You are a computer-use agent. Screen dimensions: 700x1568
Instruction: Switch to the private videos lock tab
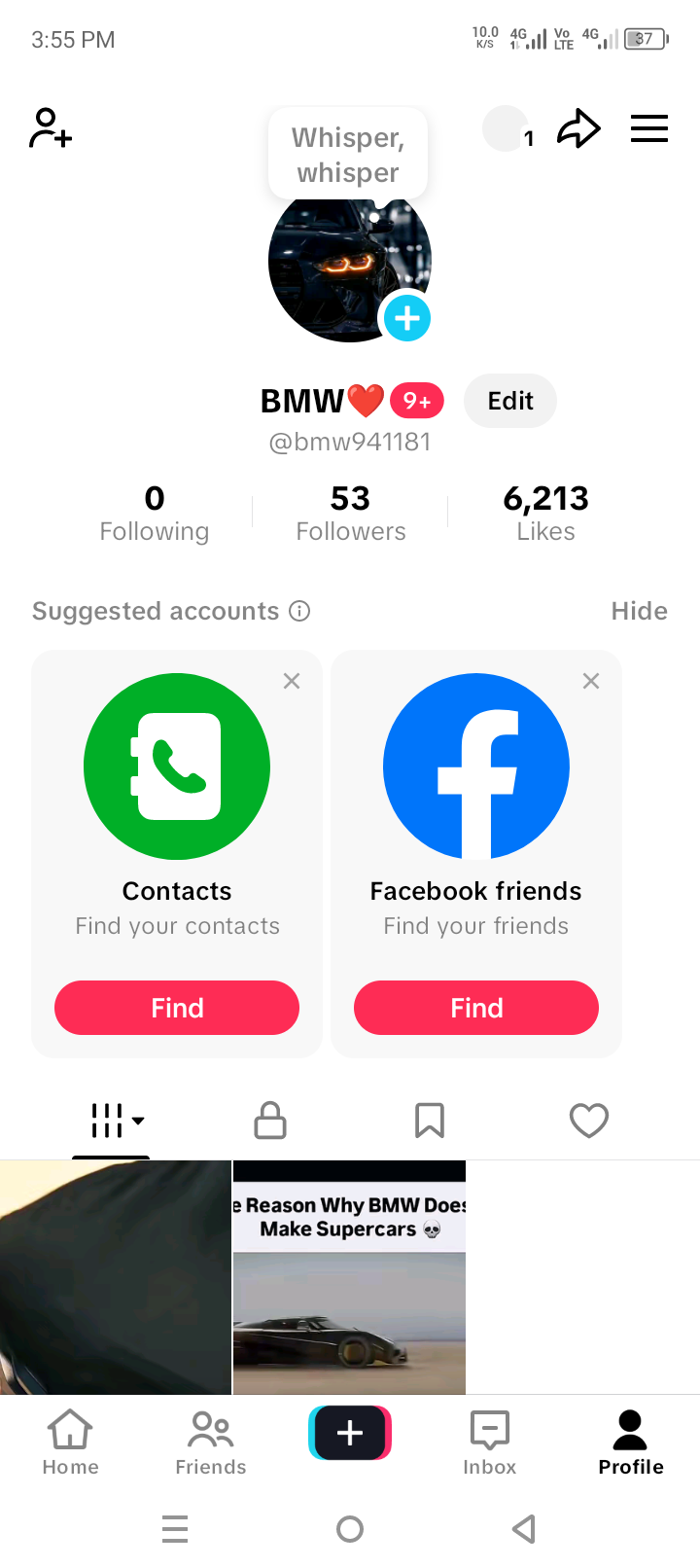tap(270, 1121)
